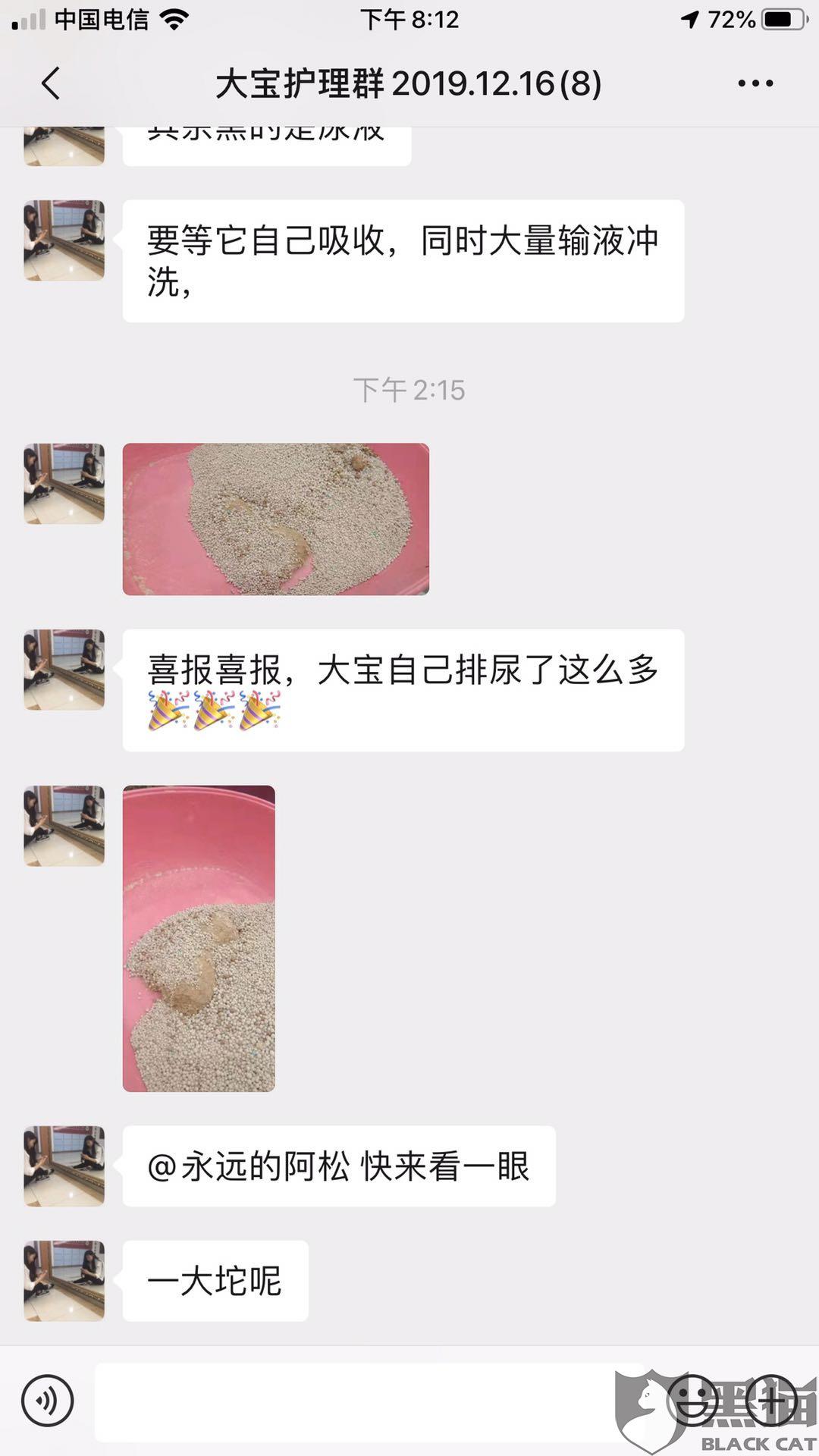The width and height of the screenshot is (819, 1456).
Task: Open the plus attachments menu
Action: click(770, 1401)
